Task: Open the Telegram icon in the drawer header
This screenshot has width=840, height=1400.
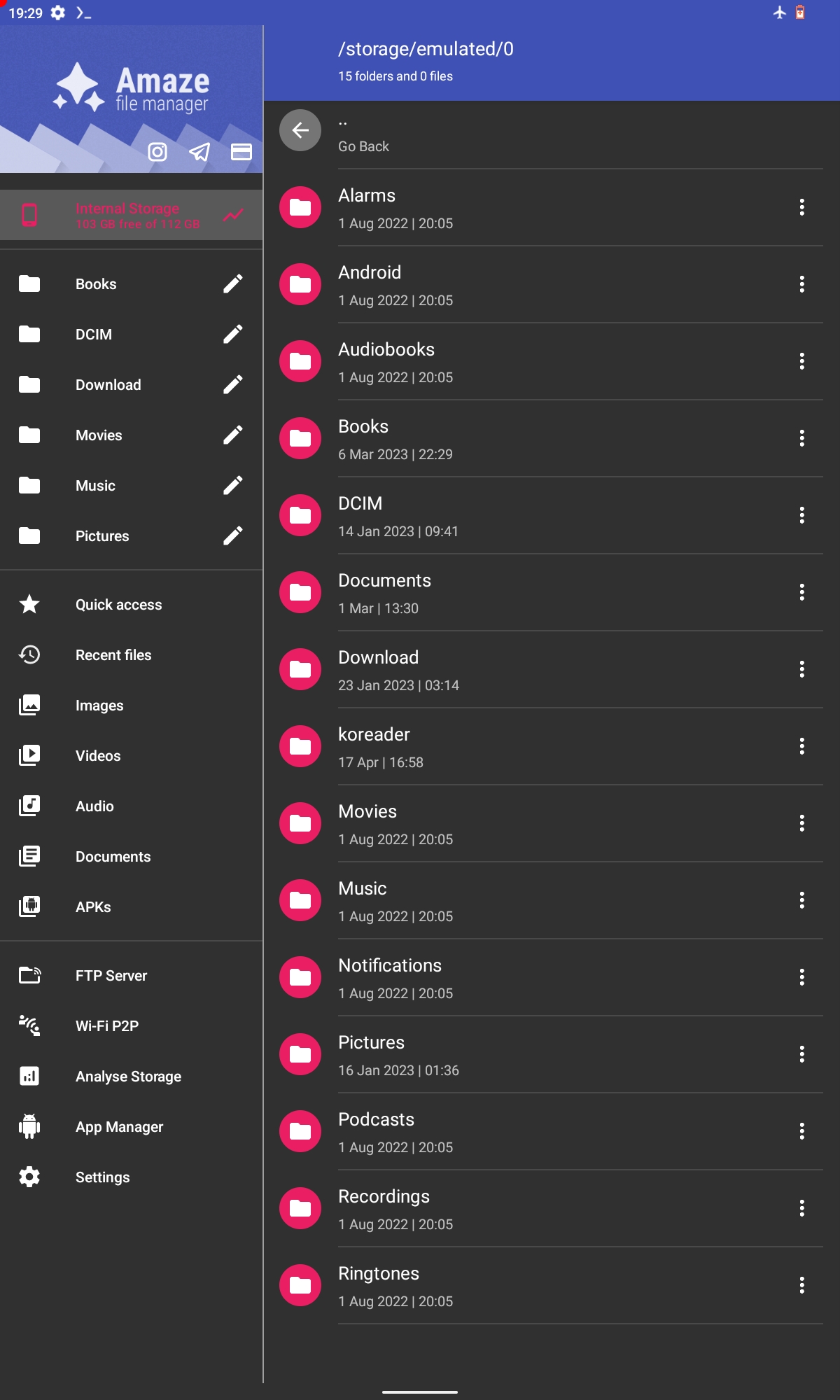Action: 199,152
